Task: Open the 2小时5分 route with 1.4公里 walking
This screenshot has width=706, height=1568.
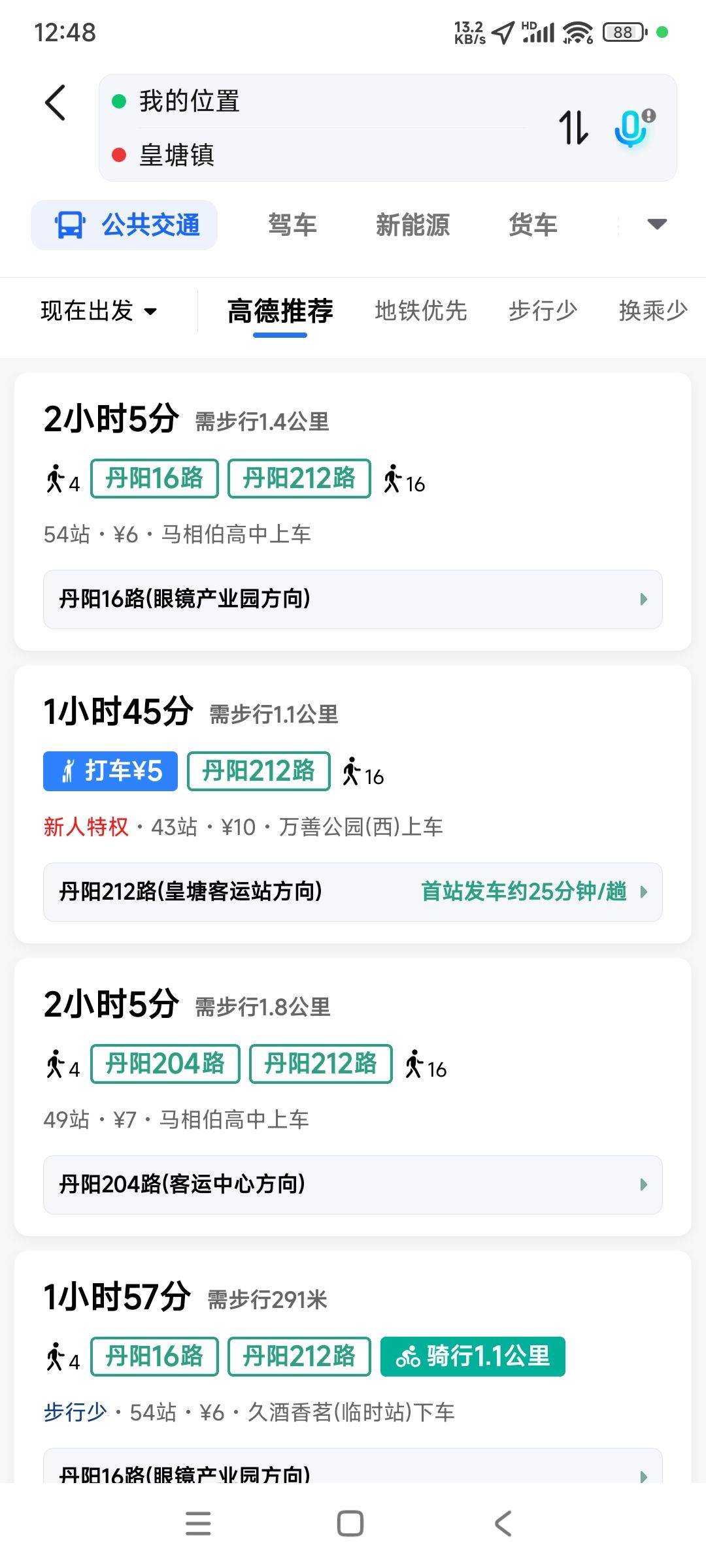Action: pyautogui.click(x=353, y=512)
